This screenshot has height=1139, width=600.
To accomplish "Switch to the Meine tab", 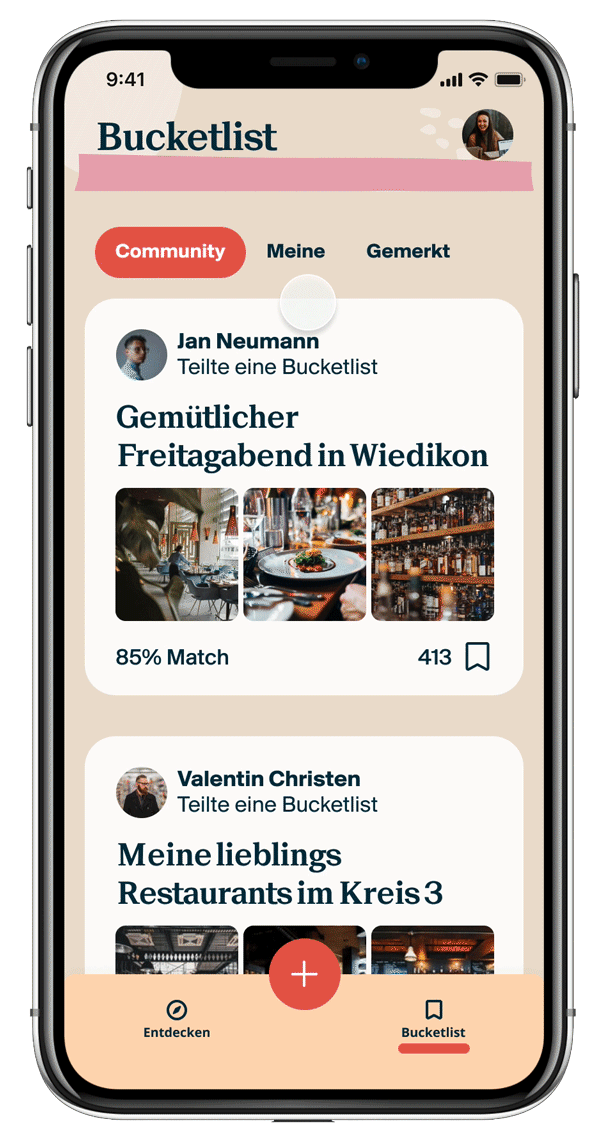I will (295, 252).
